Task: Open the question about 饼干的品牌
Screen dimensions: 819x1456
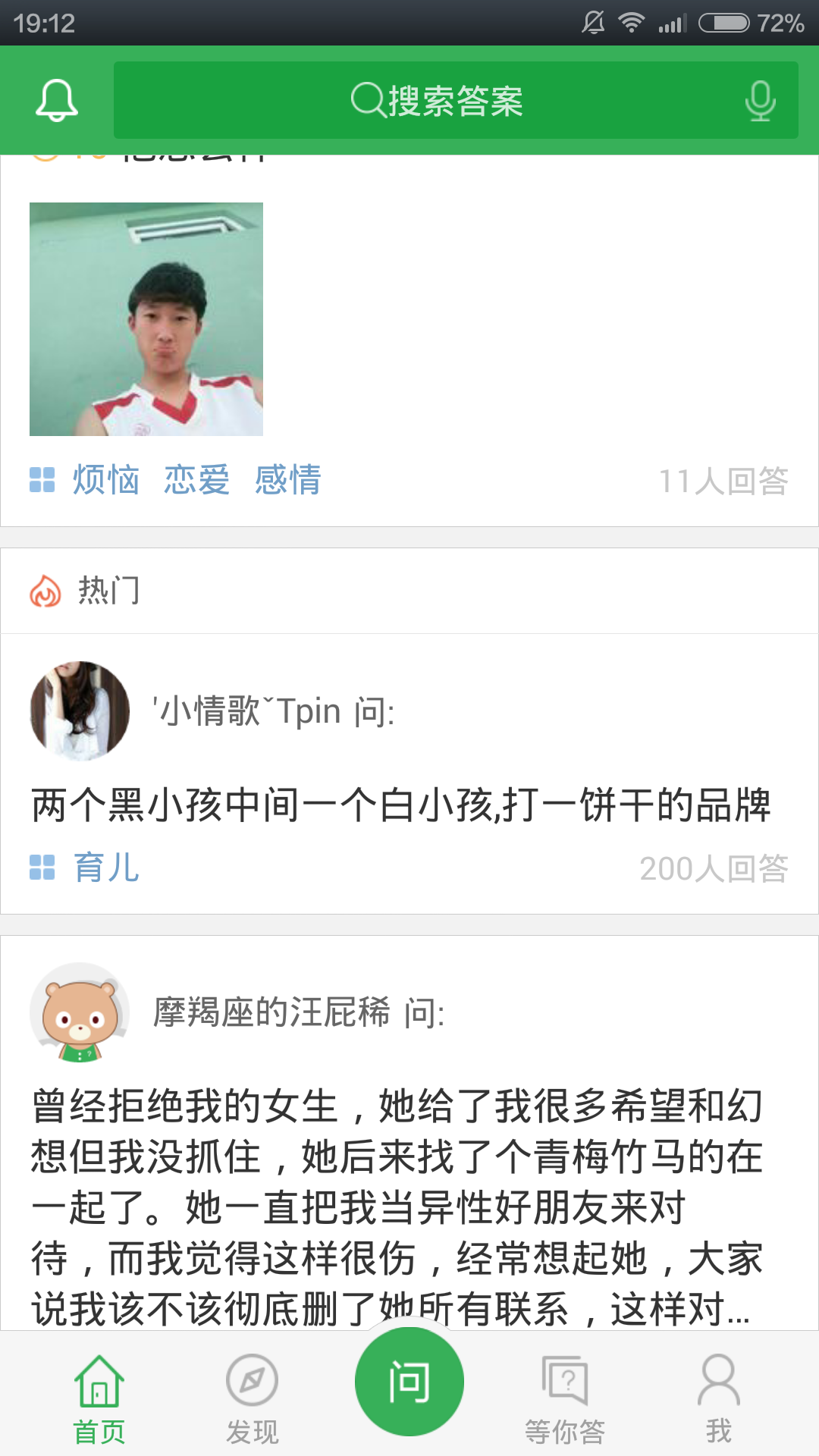Action: click(x=400, y=805)
